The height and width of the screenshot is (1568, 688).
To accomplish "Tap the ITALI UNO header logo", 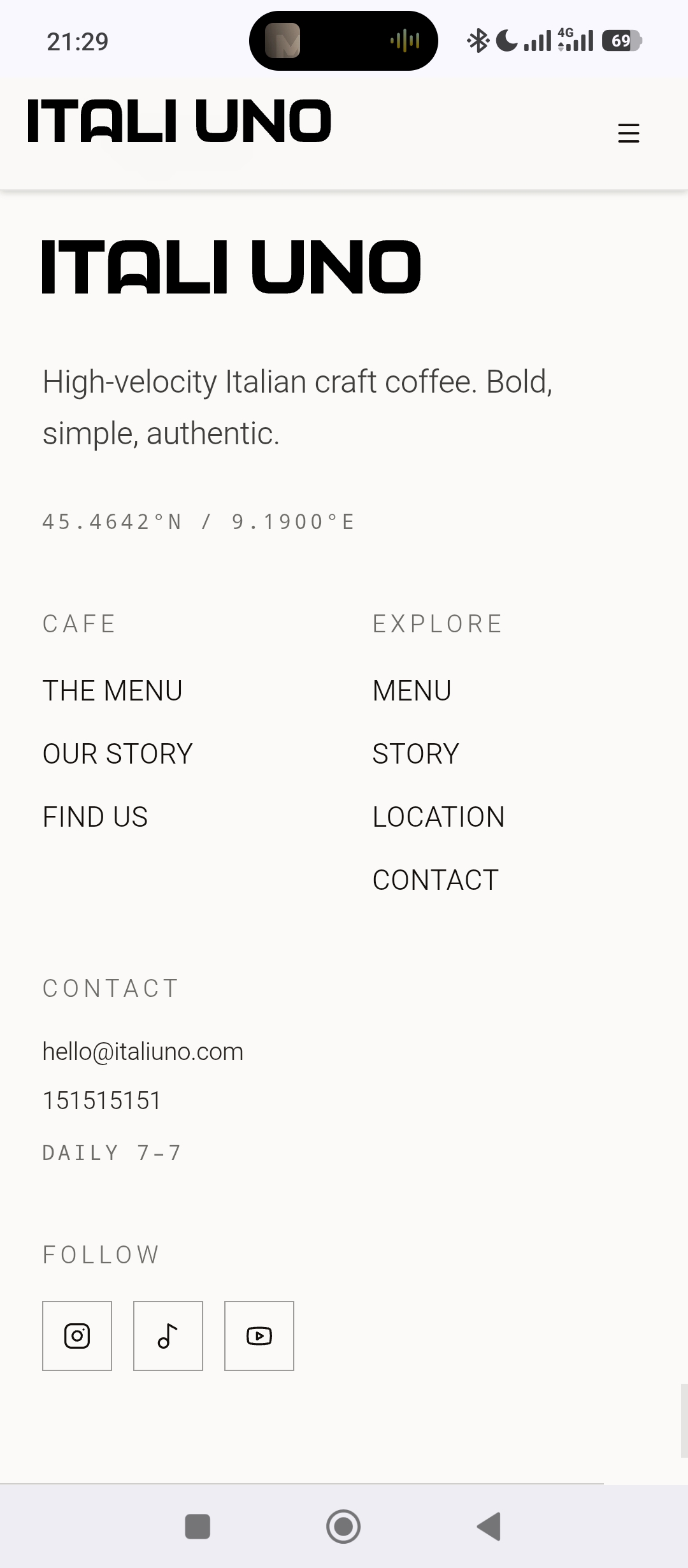I will pyautogui.click(x=179, y=120).
